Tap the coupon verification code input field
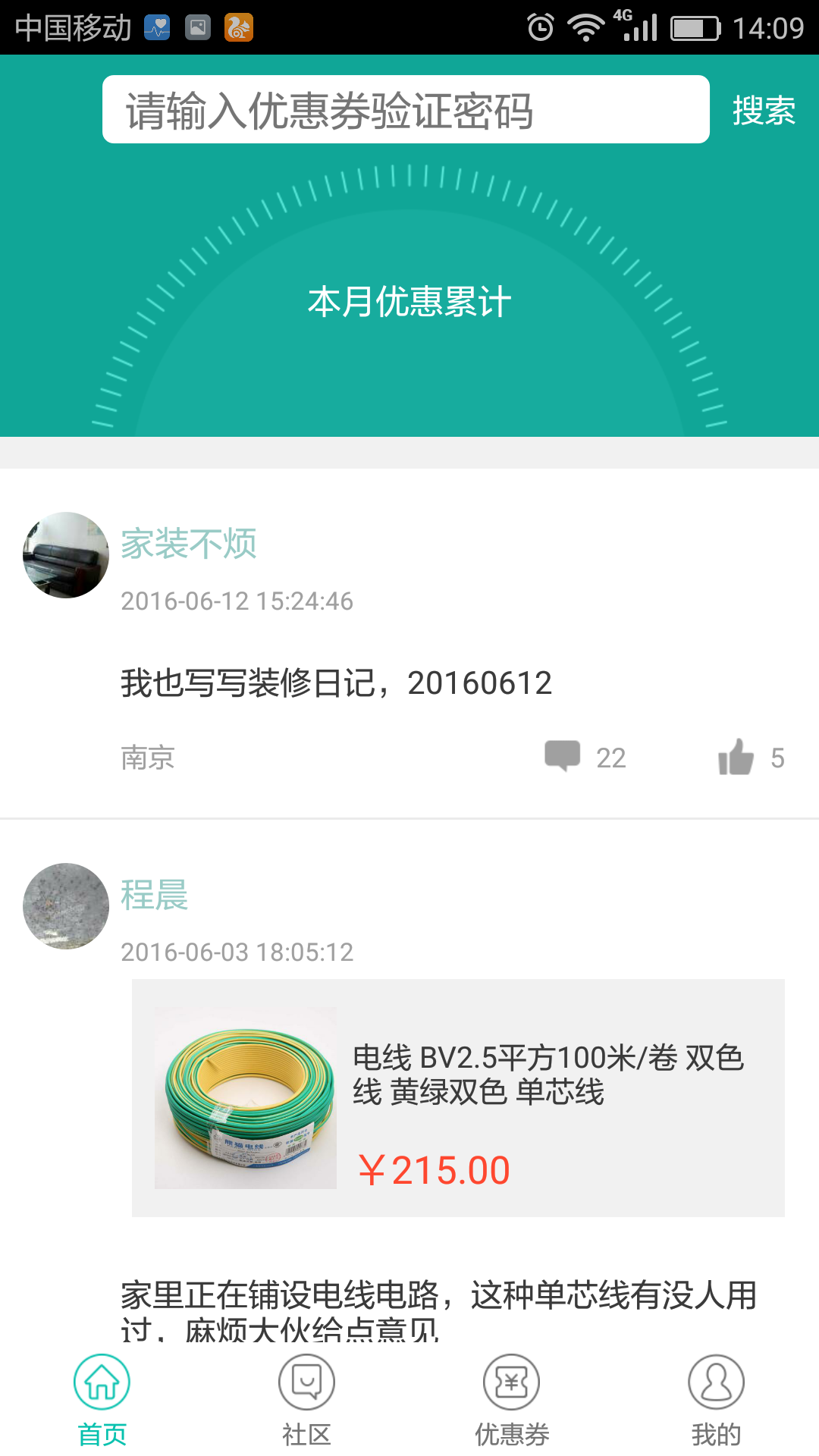 pyautogui.click(x=406, y=109)
